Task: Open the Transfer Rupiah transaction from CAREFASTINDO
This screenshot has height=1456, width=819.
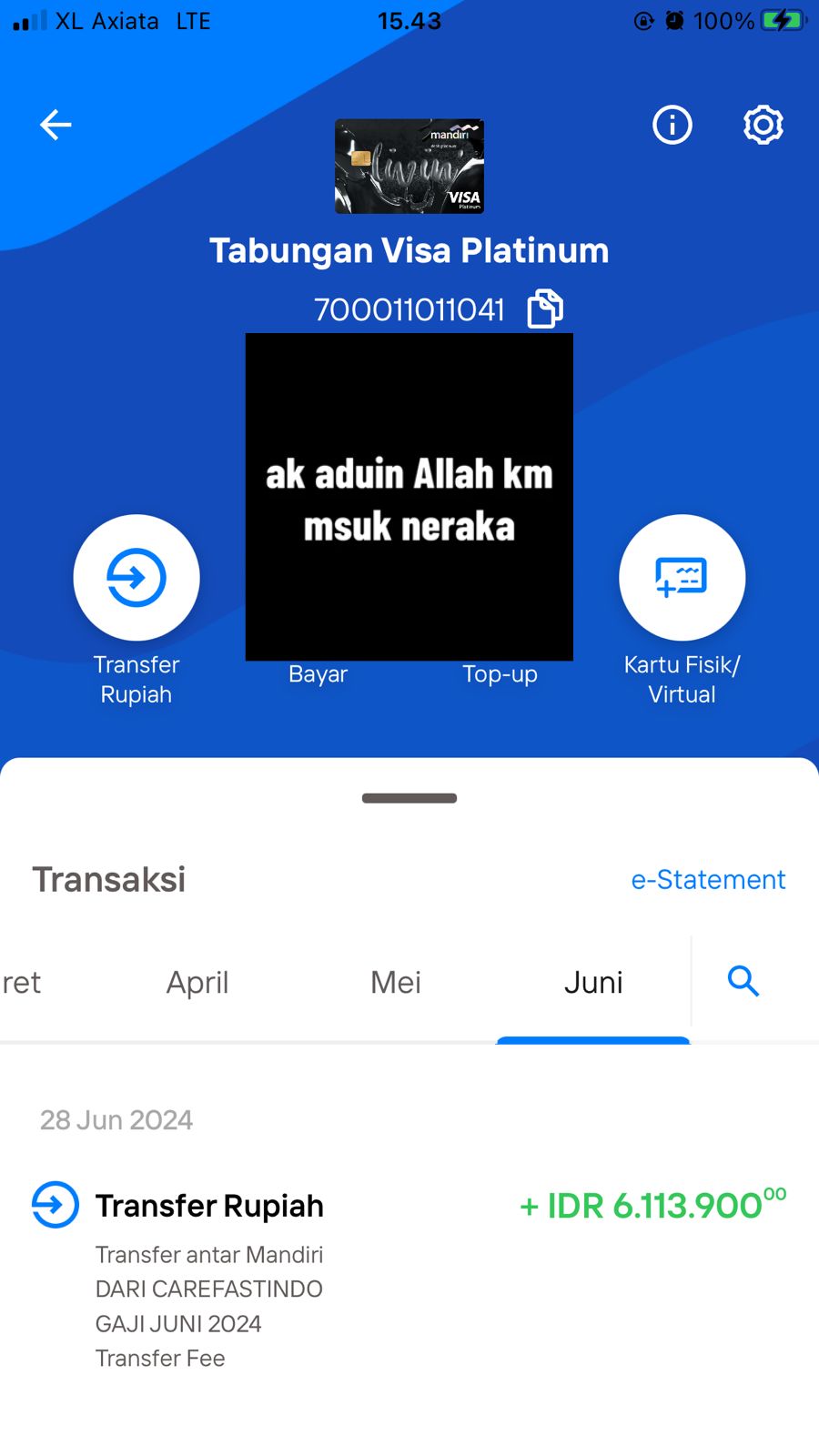Action: (x=409, y=1274)
